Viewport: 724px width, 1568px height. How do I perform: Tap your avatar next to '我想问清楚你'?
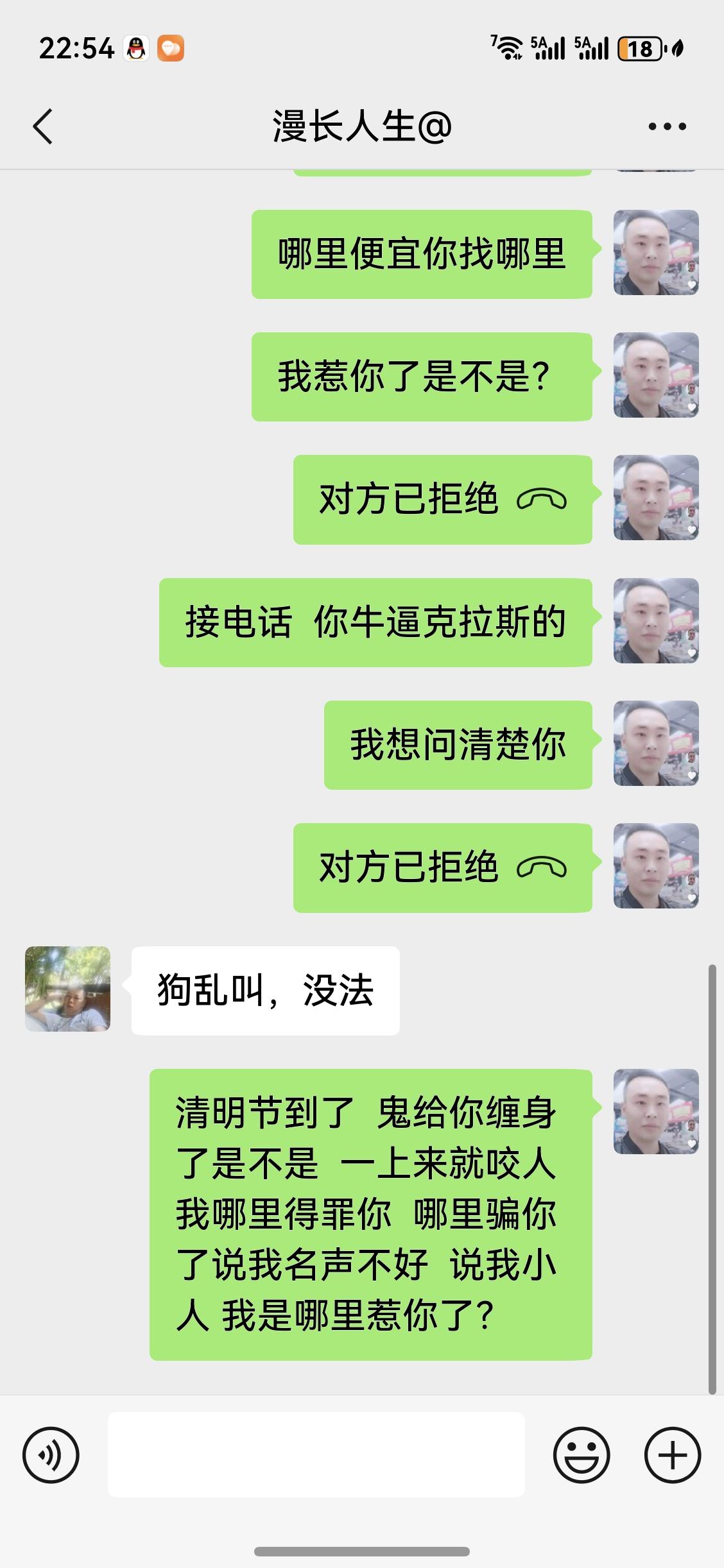(655, 745)
